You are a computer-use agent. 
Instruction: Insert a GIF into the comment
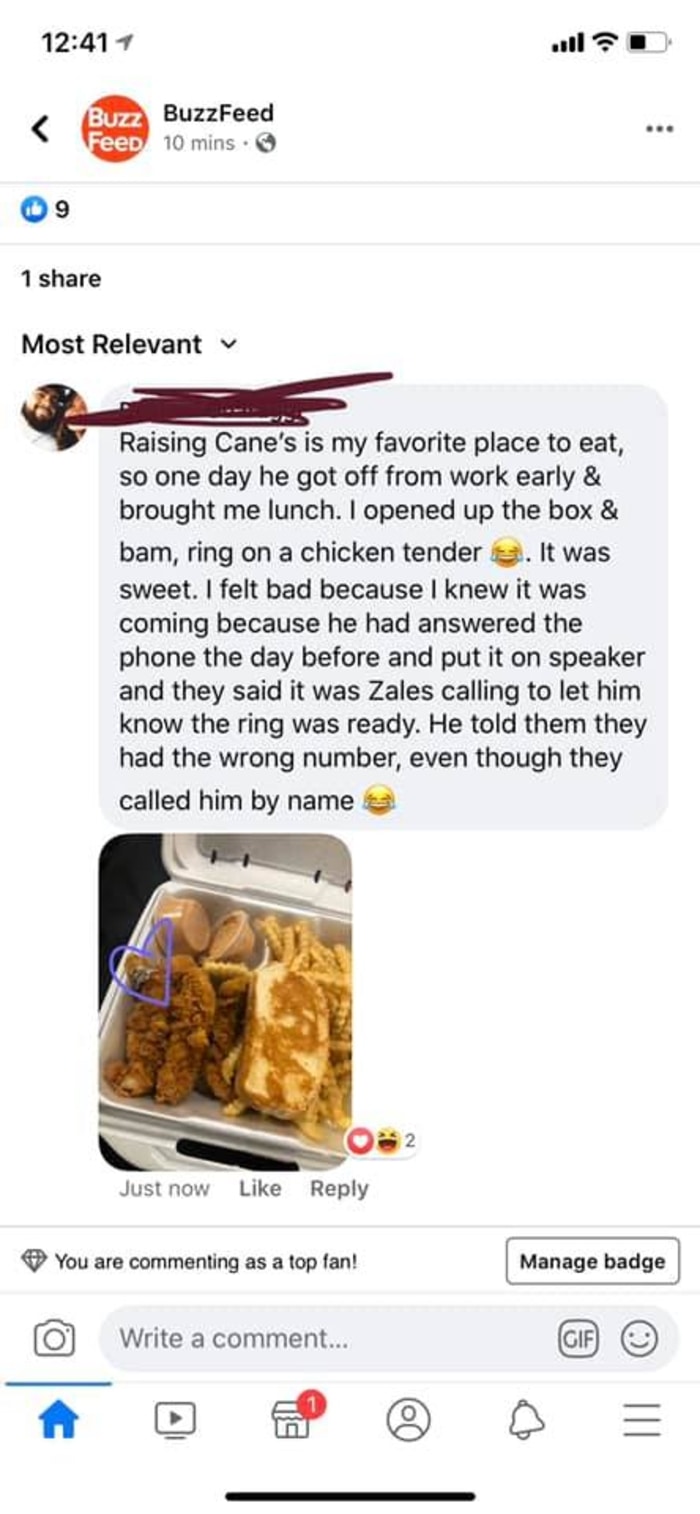[x=574, y=1338]
